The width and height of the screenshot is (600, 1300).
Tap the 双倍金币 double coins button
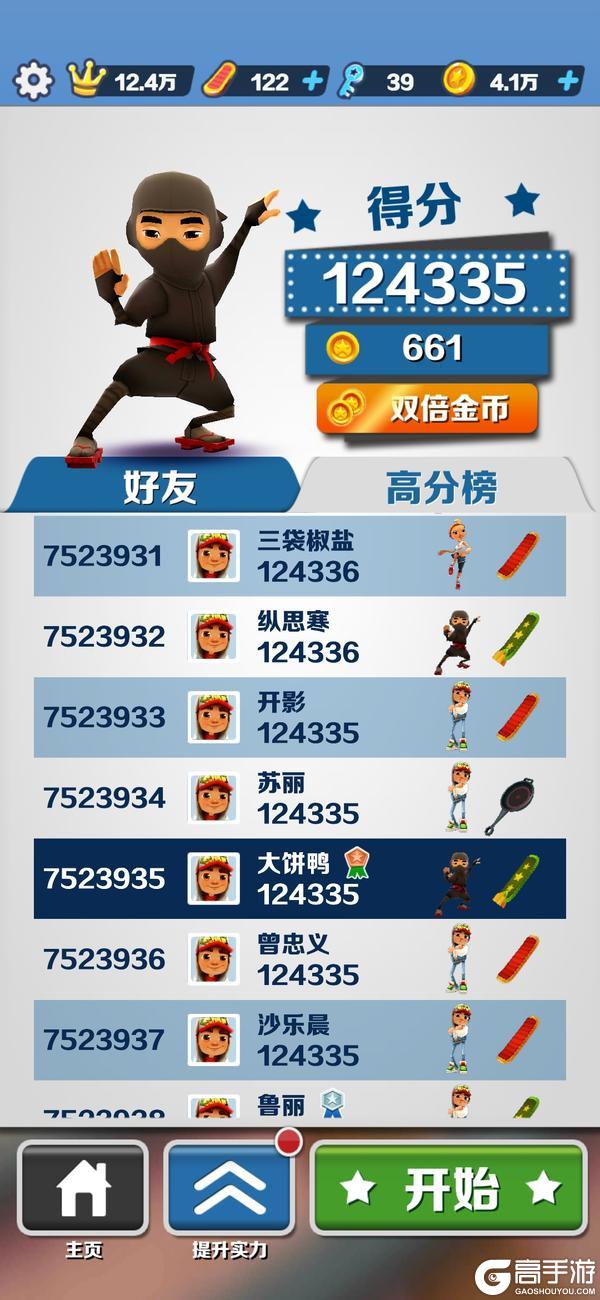428,408
